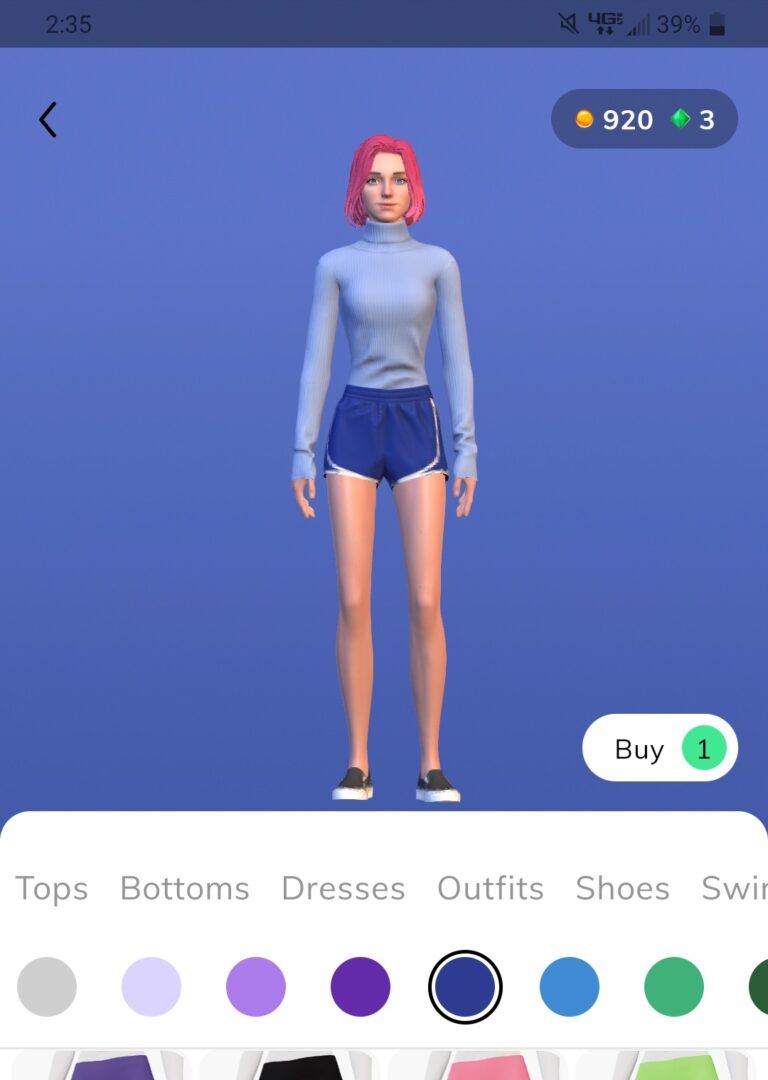Pick the light blue color swatch
Viewport: 768px width, 1080px height.
(569, 987)
